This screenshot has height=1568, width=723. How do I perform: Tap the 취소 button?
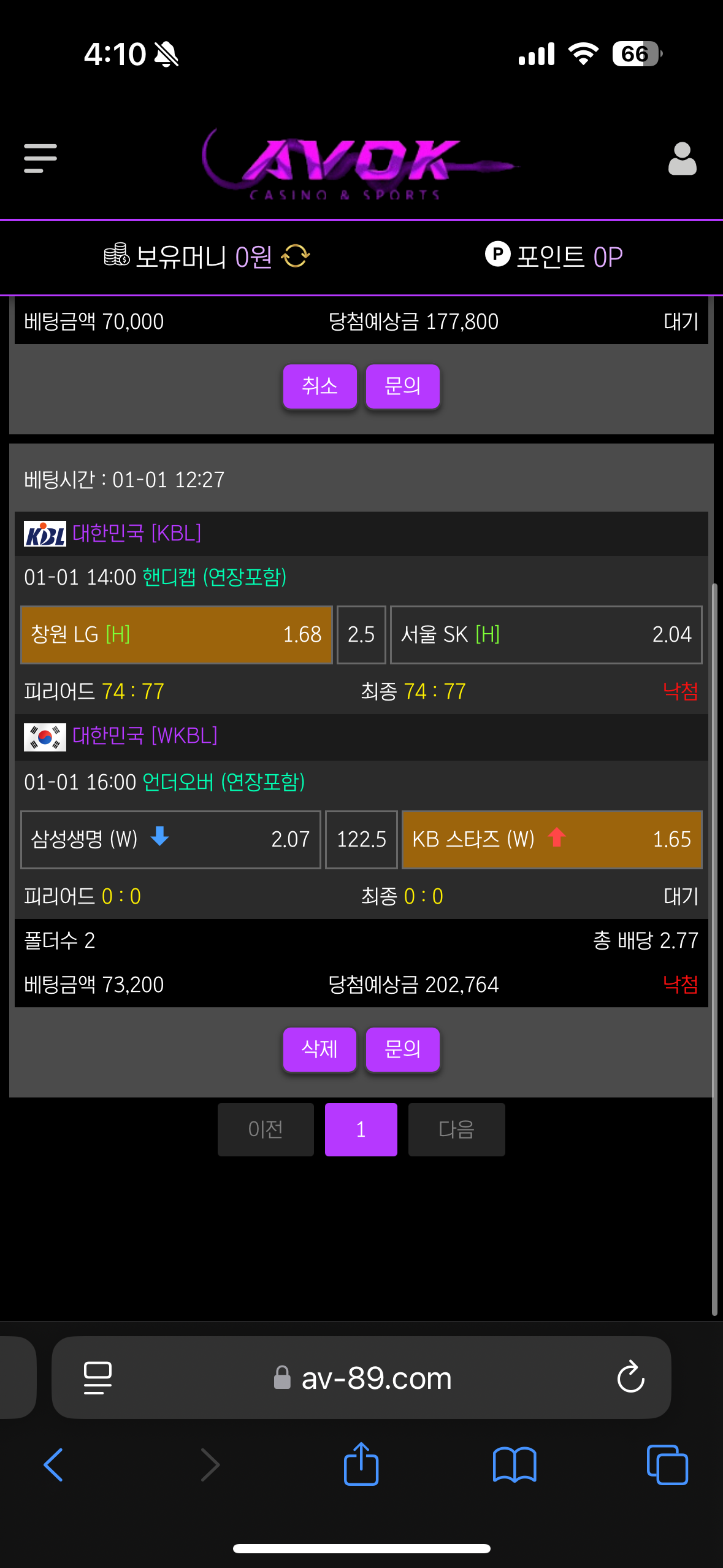pos(319,386)
